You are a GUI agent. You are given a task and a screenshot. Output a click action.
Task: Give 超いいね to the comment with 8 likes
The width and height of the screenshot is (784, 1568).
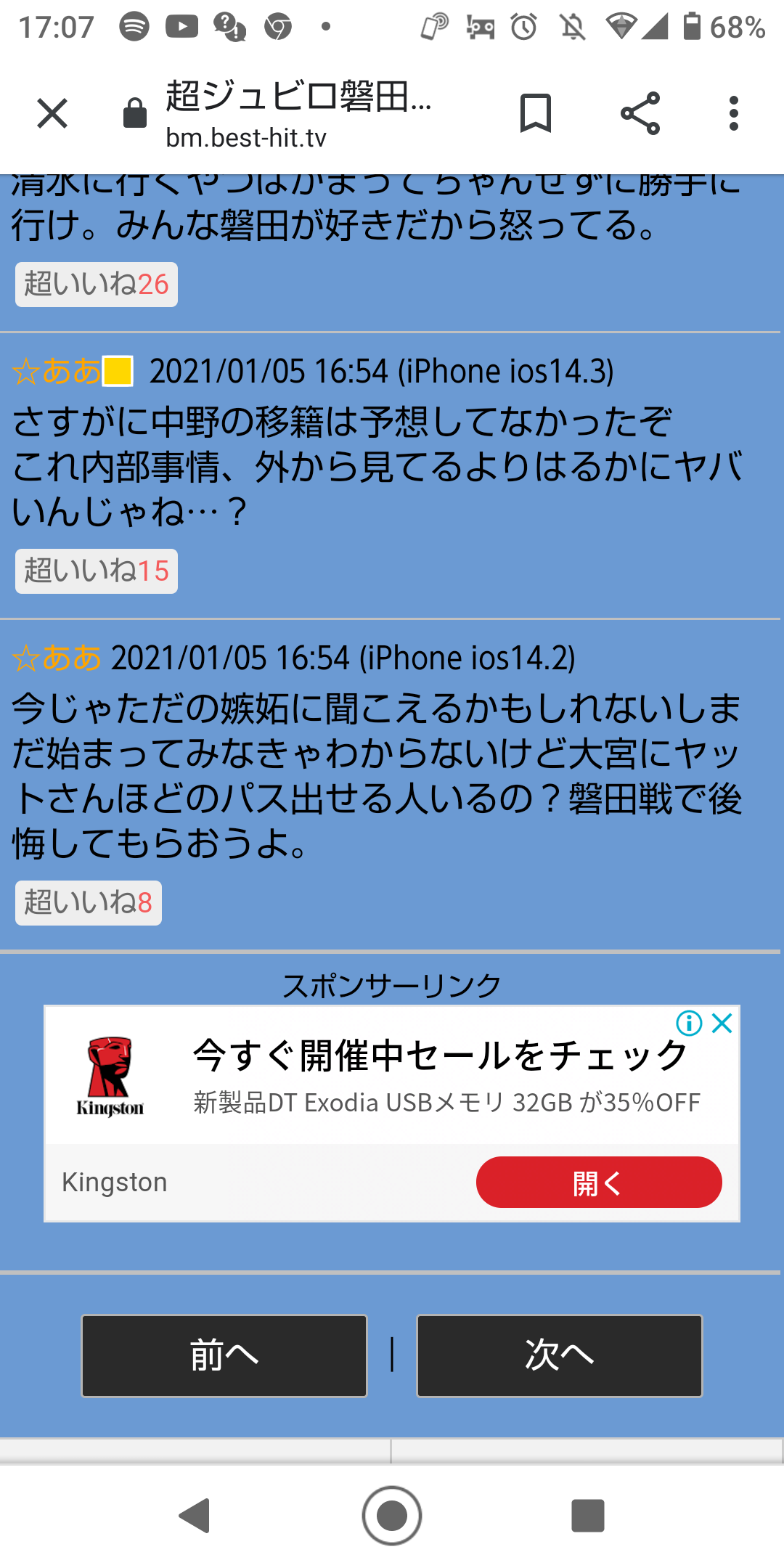pyautogui.click(x=89, y=903)
